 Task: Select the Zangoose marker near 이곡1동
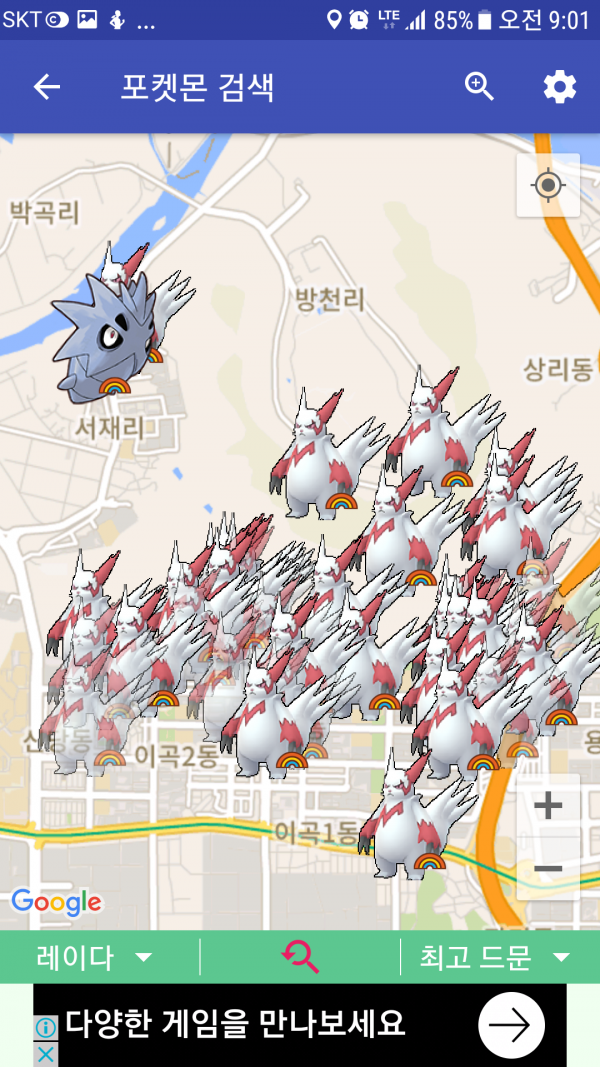[x=415, y=825]
